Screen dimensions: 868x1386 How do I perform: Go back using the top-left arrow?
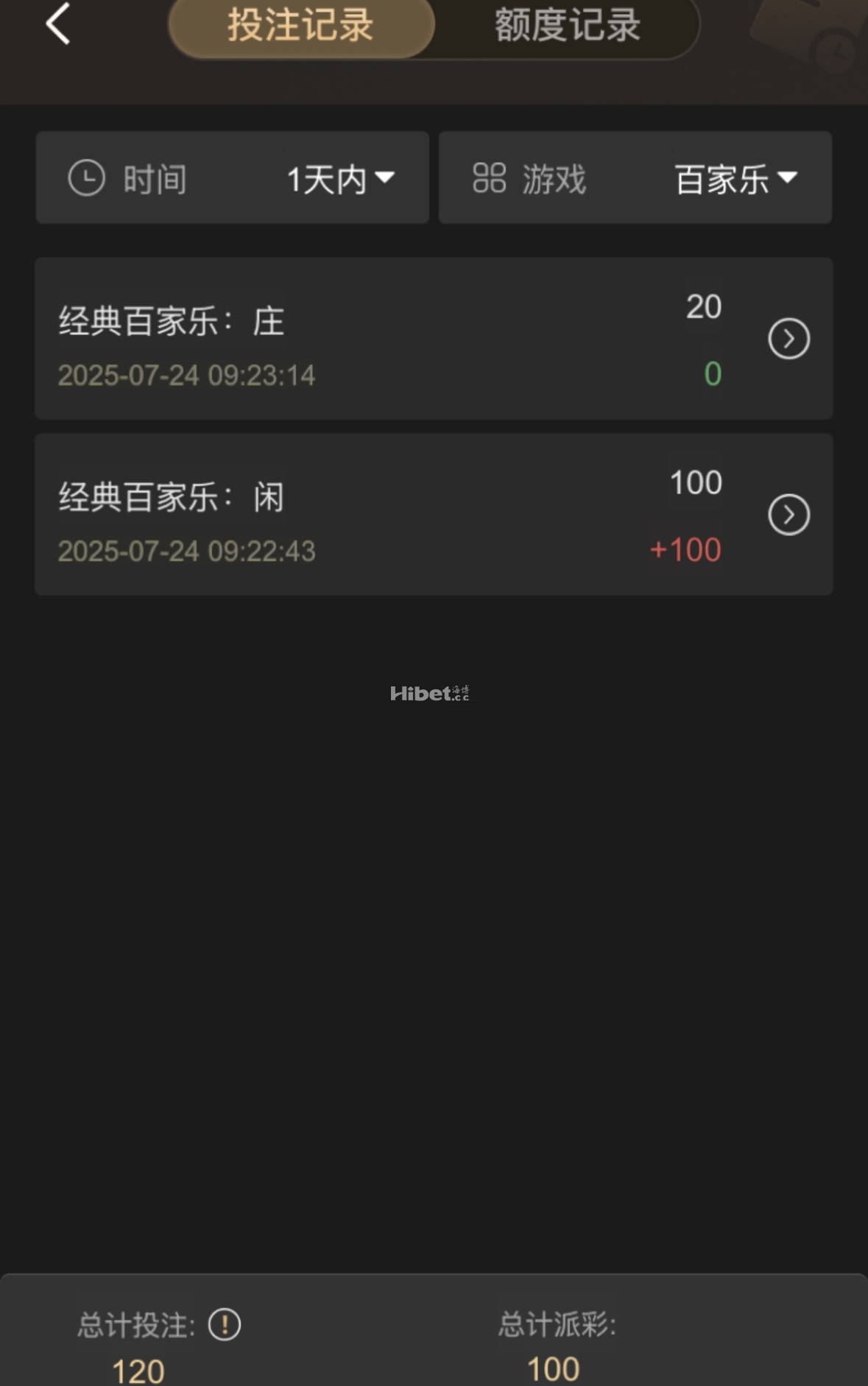[x=58, y=24]
